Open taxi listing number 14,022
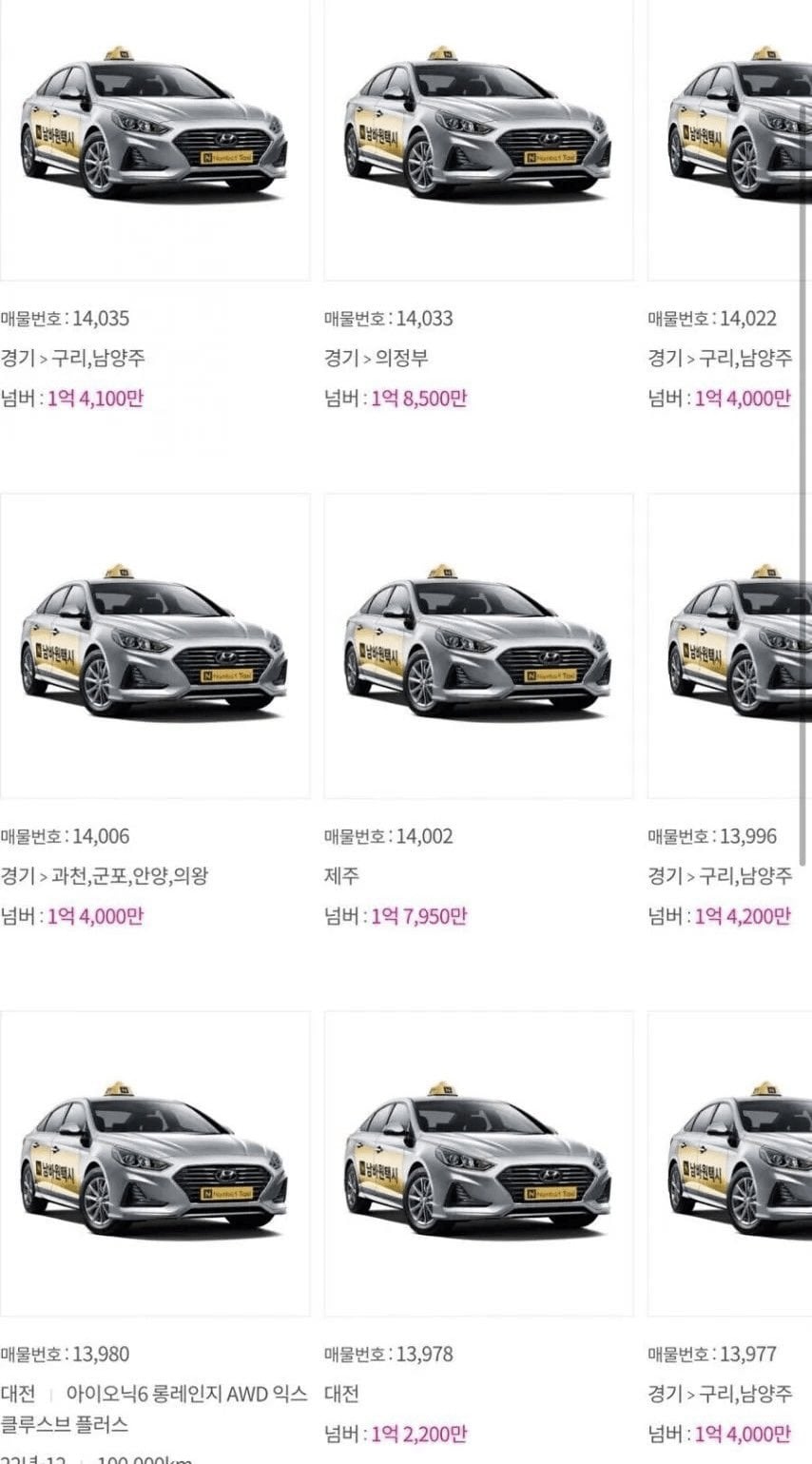This screenshot has height=1464, width=812. [730, 140]
